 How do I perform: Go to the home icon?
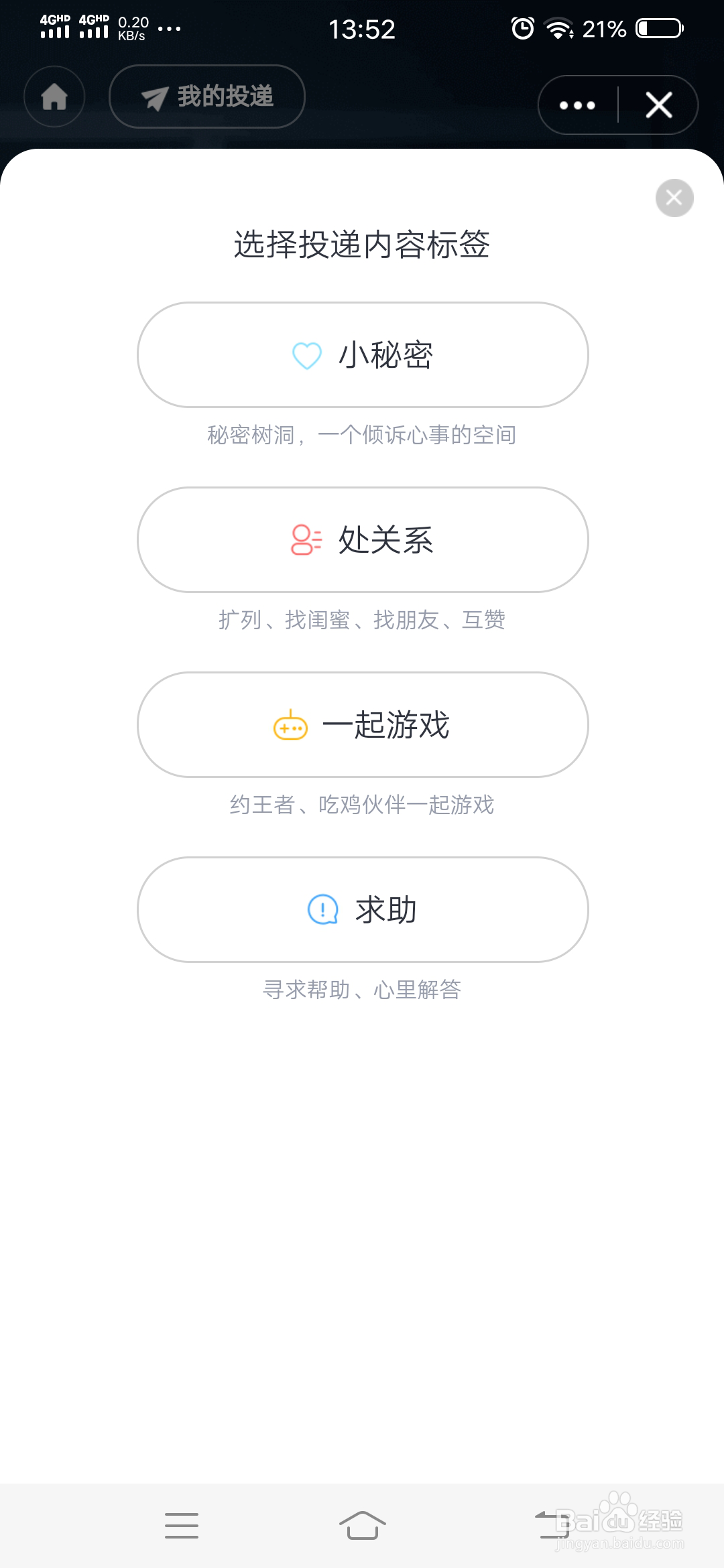54,96
